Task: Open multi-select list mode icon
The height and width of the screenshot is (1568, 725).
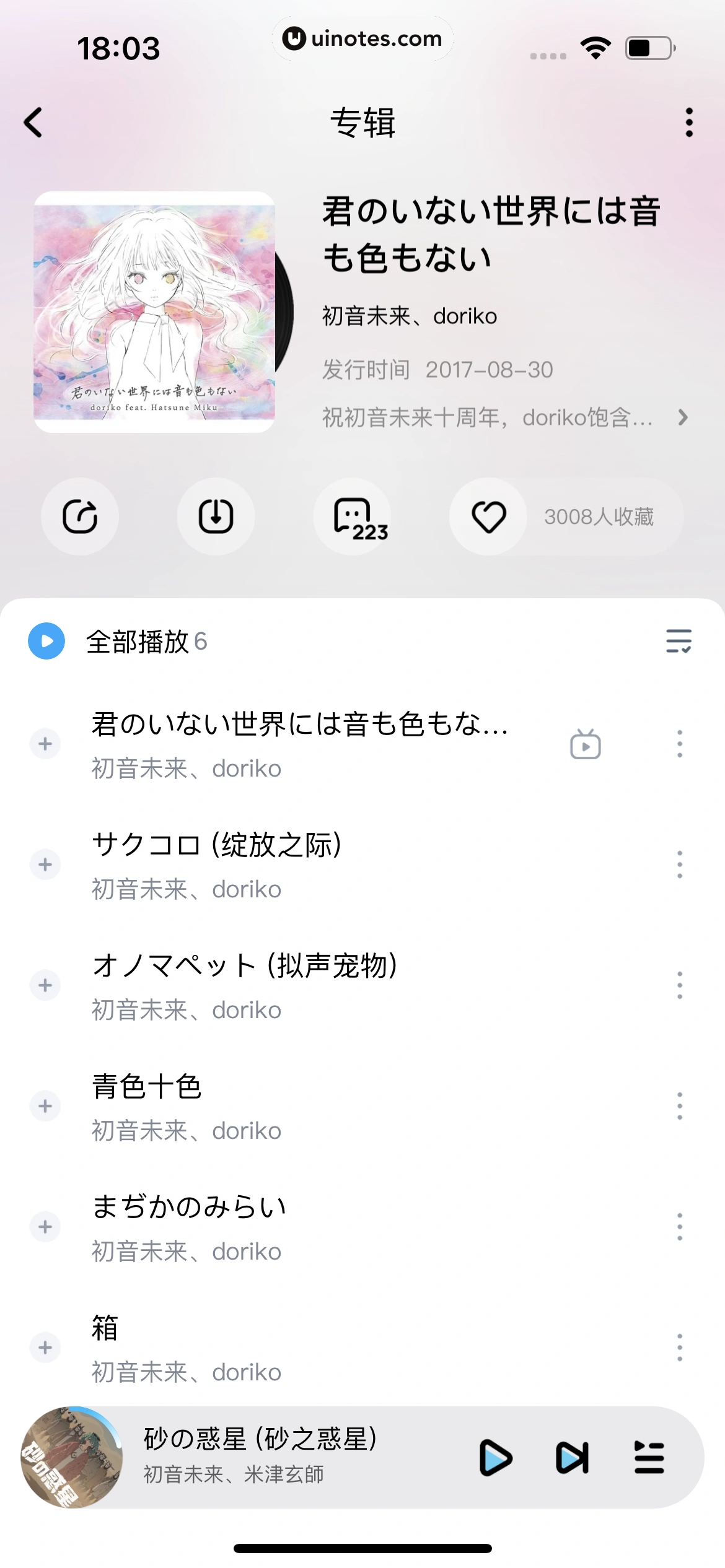Action: point(679,641)
